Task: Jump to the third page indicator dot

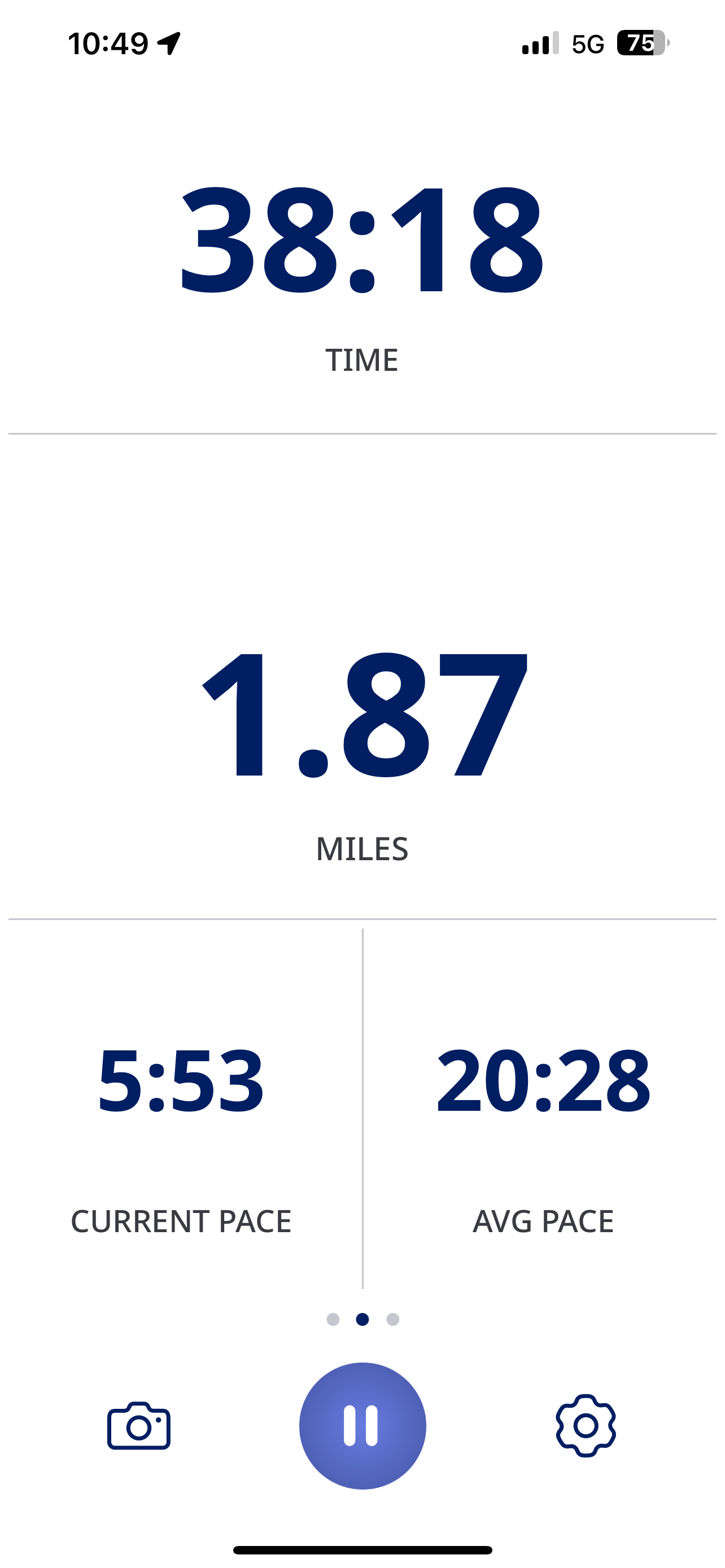Action: pyautogui.click(x=392, y=1319)
